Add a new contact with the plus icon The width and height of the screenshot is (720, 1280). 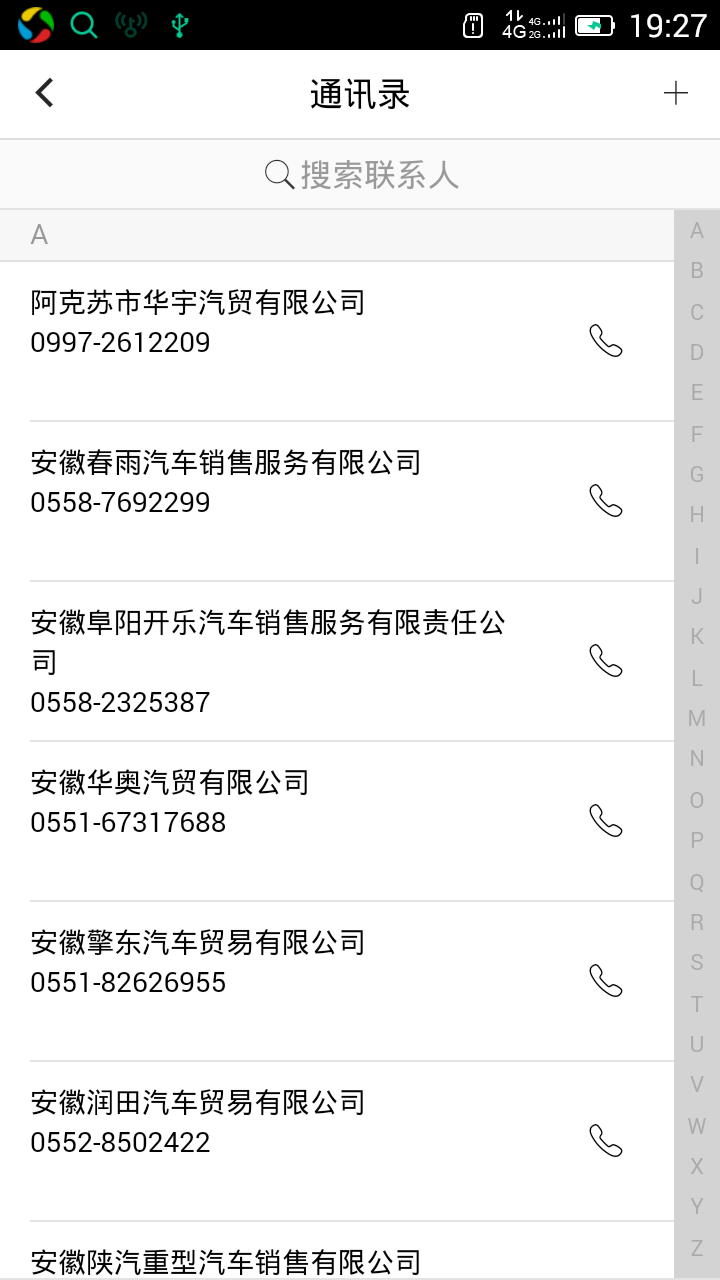[x=676, y=94]
